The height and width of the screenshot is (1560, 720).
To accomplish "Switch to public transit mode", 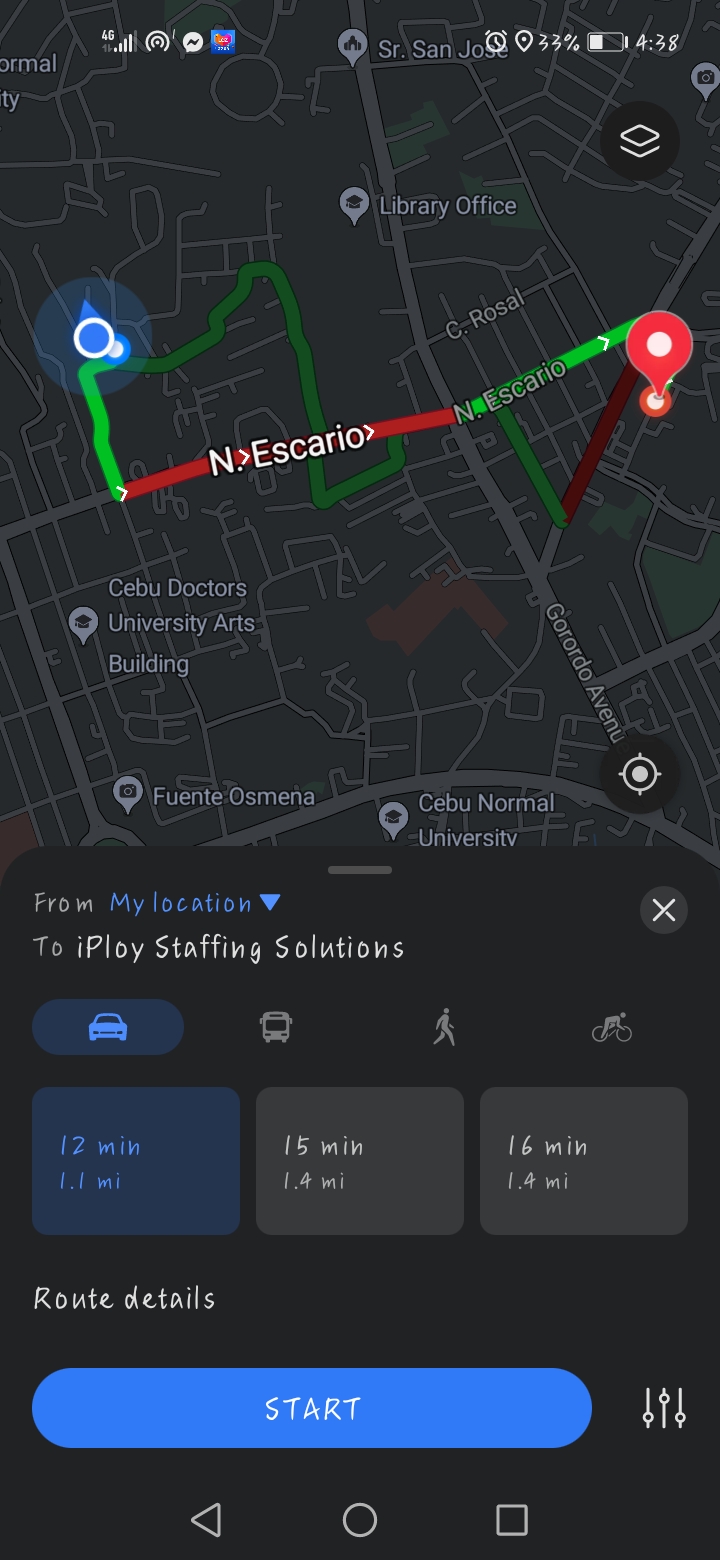I will [x=276, y=1027].
